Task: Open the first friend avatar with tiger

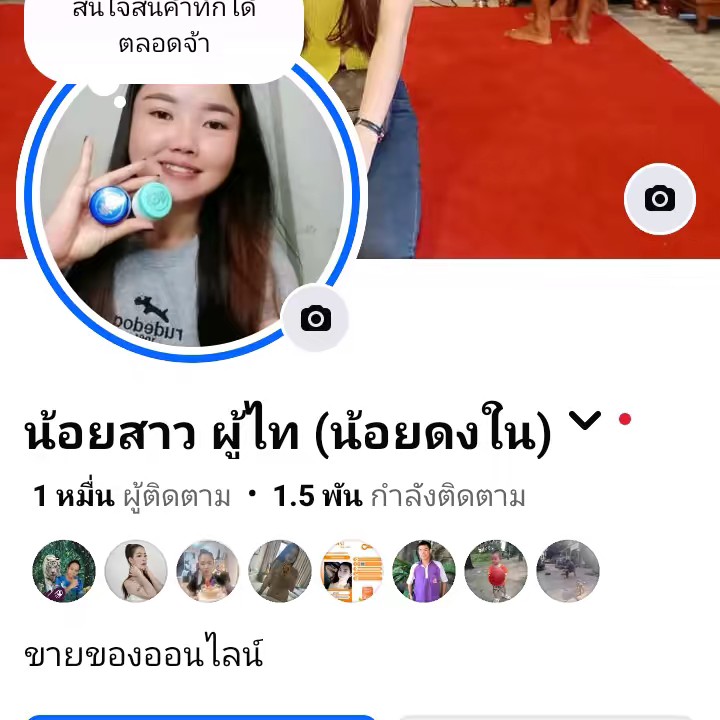Action: [65, 571]
